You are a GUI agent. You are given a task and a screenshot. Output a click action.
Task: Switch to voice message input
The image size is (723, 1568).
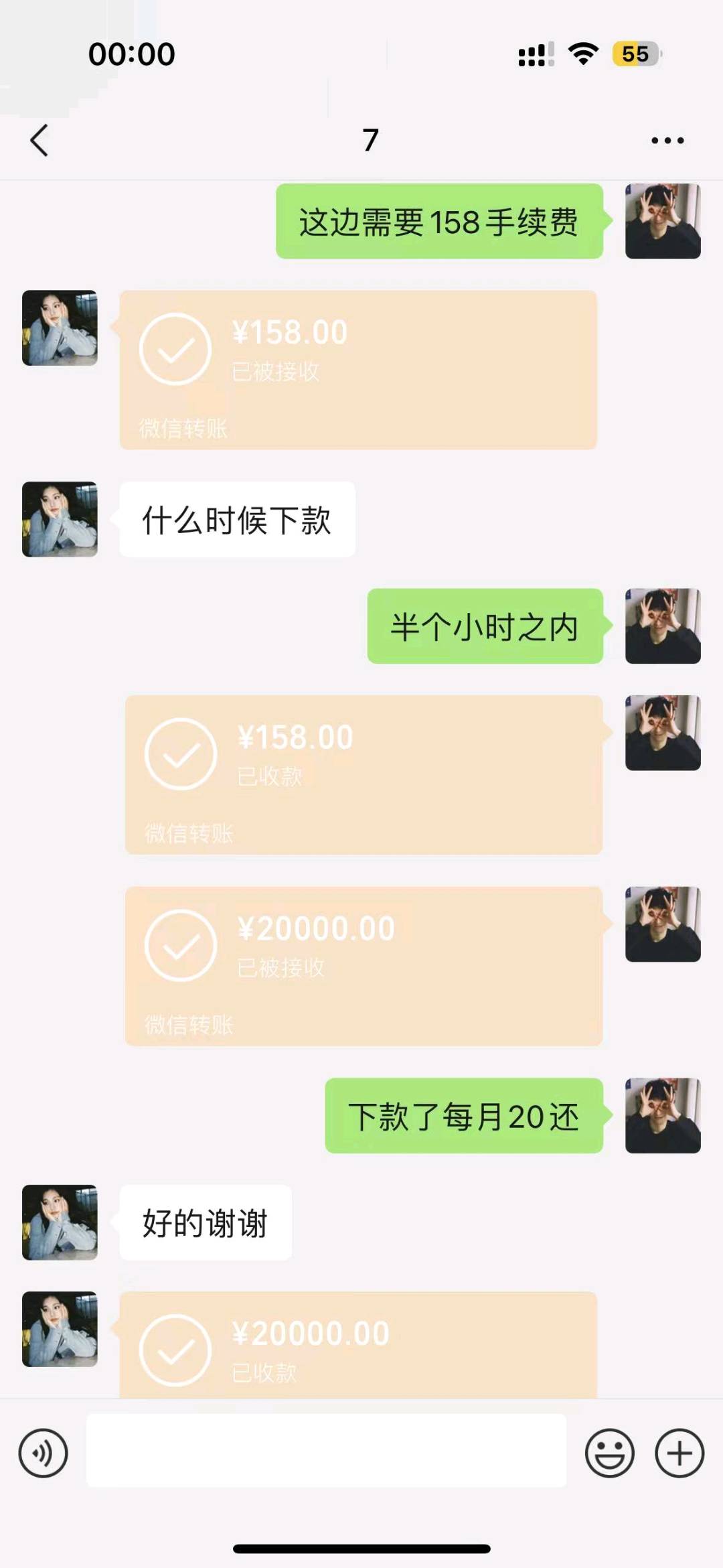(44, 1453)
